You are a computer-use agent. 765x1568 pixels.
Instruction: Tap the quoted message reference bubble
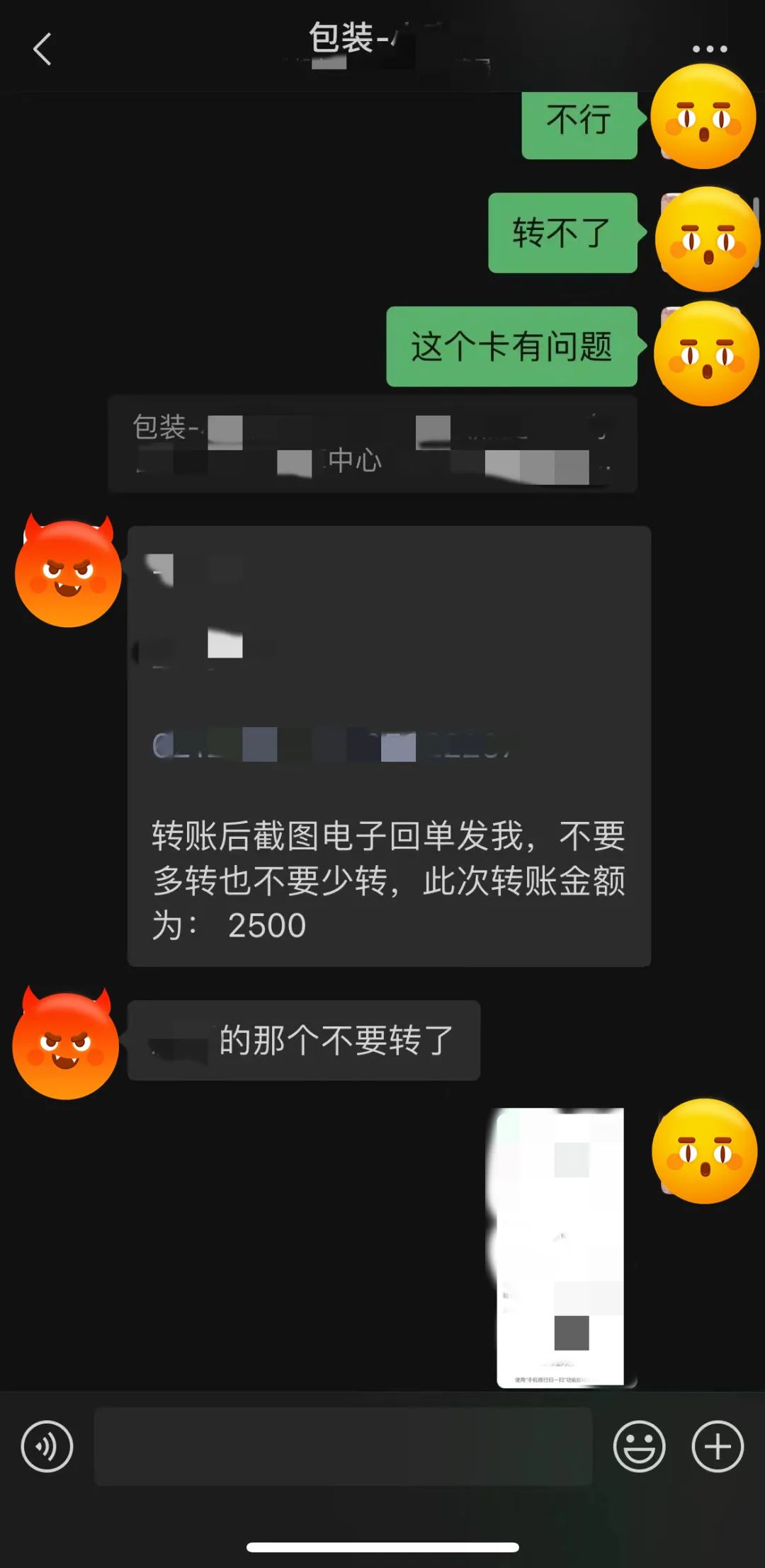click(373, 444)
